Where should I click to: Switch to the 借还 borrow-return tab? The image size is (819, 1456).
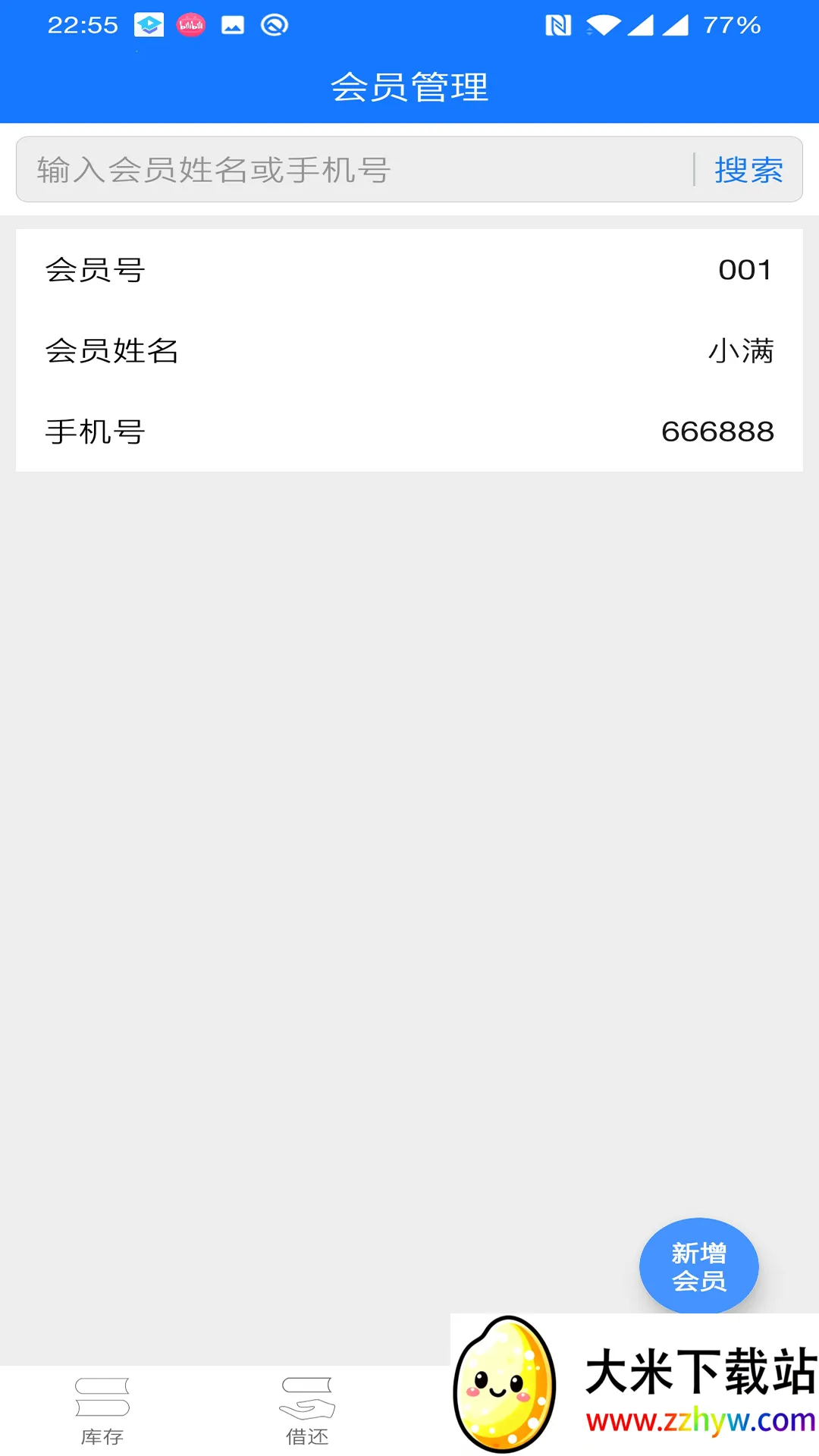point(307,1410)
